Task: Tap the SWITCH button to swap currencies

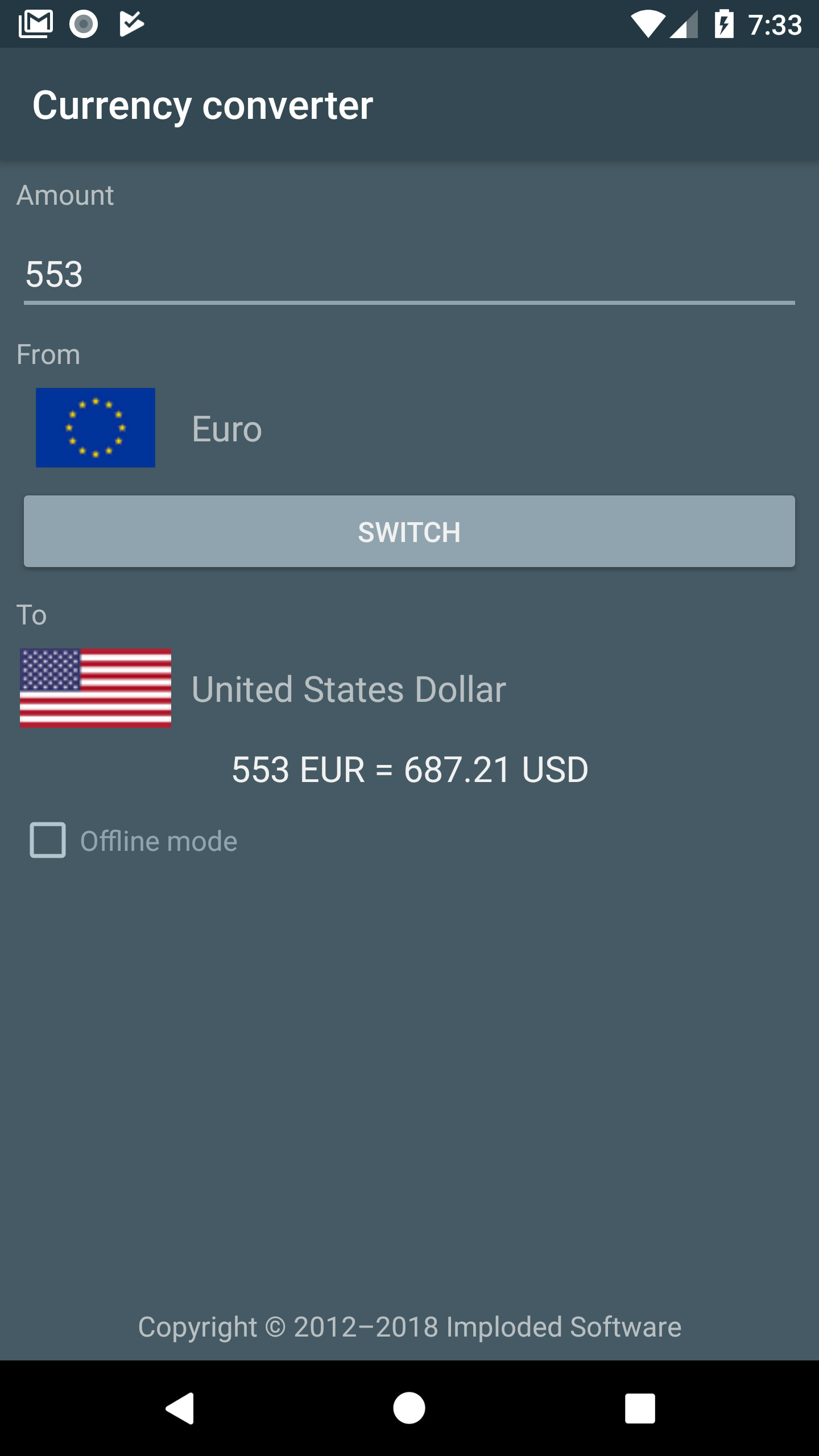Action: pyautogui.click(x=409, y=531)
